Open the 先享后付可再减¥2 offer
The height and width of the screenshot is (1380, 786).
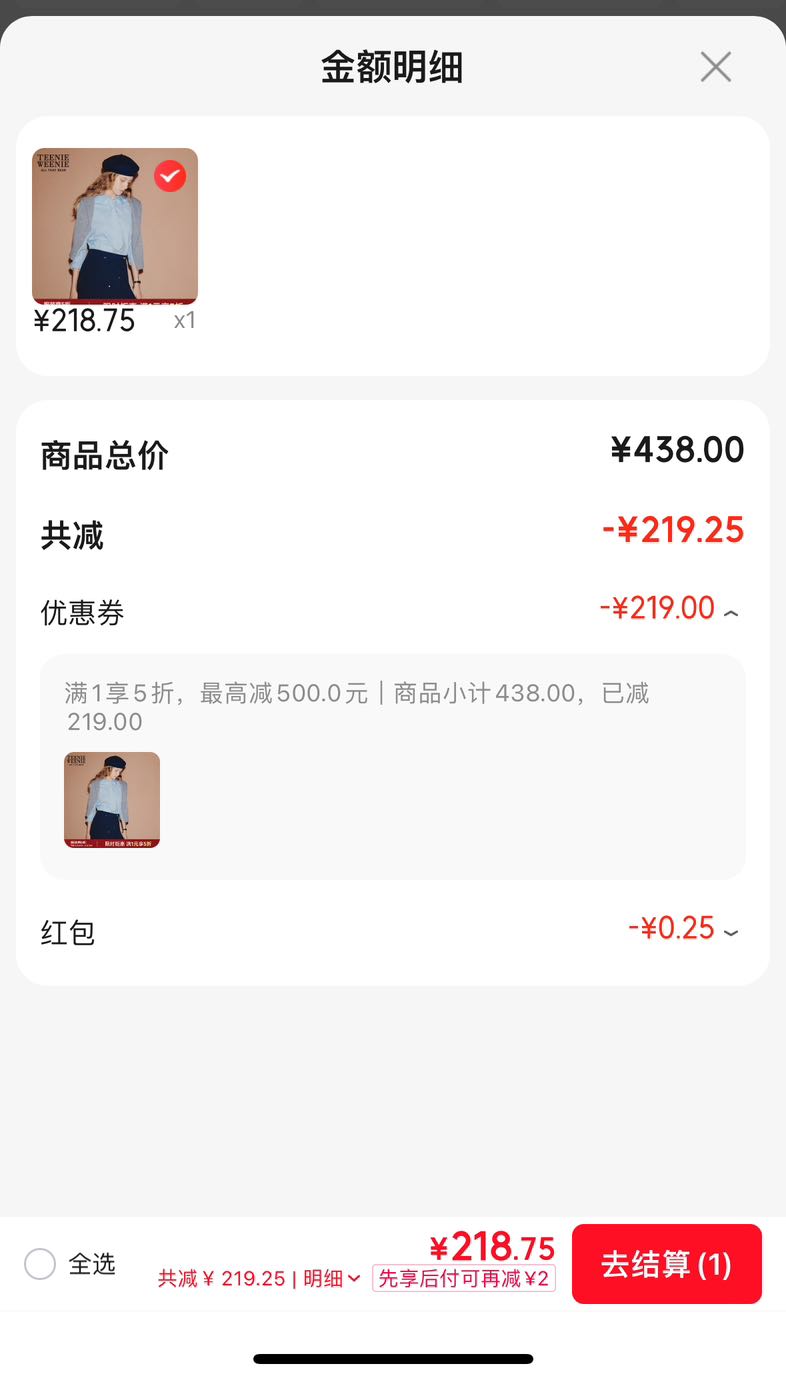(464, 1278)
